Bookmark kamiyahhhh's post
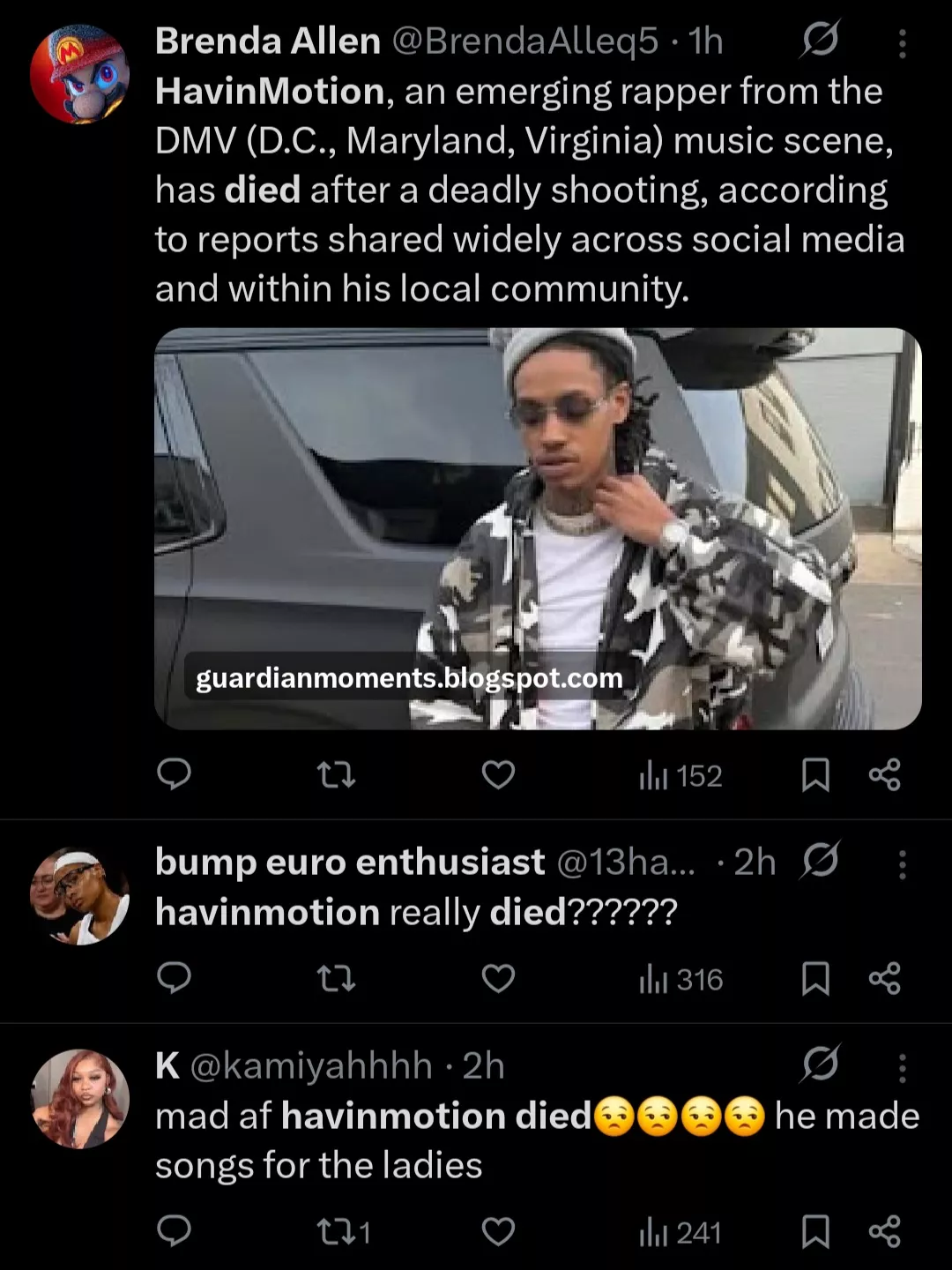 [x=815, y=1231]
